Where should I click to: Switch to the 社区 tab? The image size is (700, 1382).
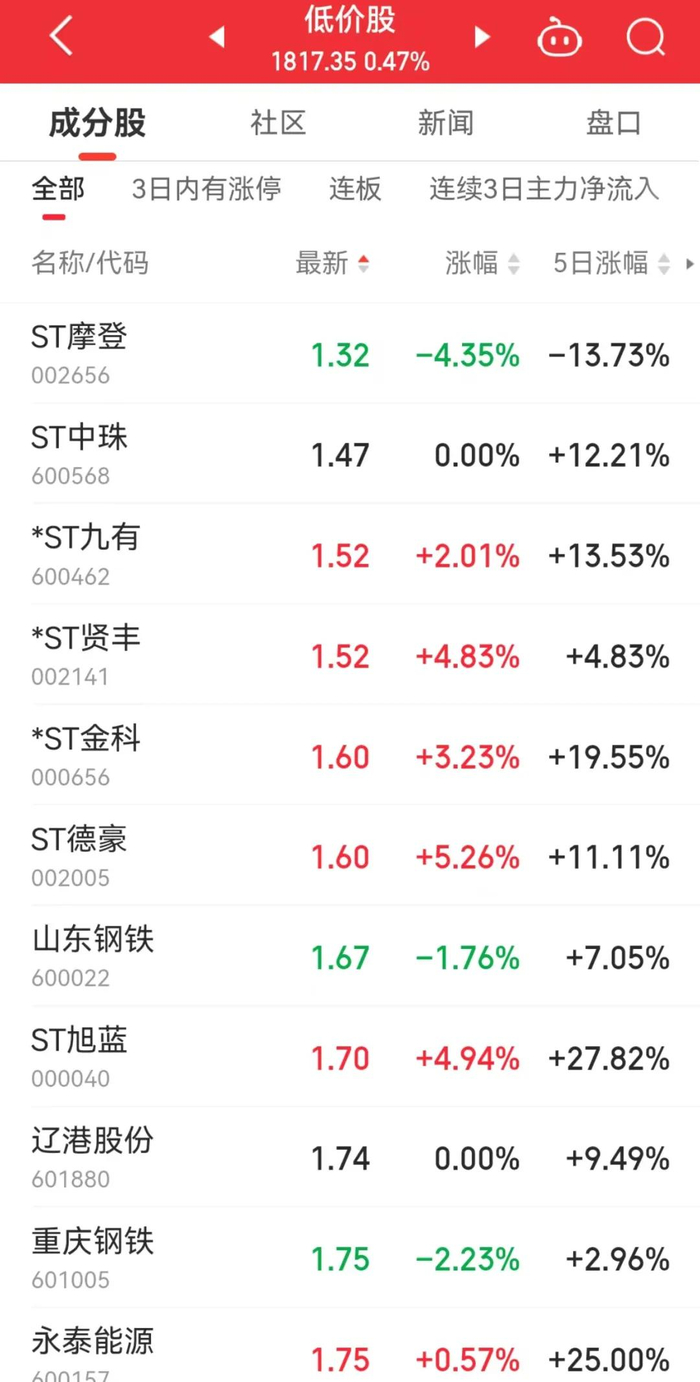278,123
